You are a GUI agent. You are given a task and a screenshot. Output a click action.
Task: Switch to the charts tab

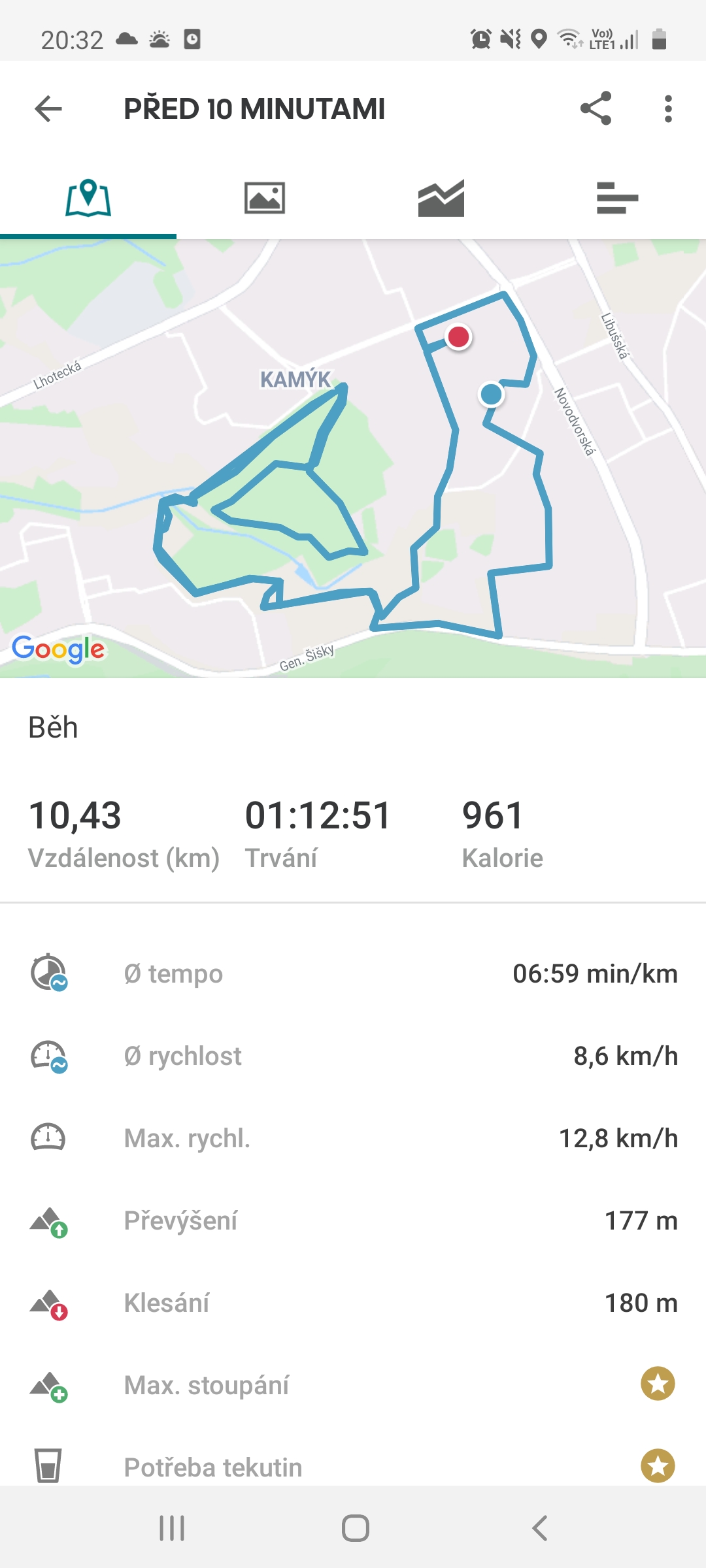coord(441,198)
